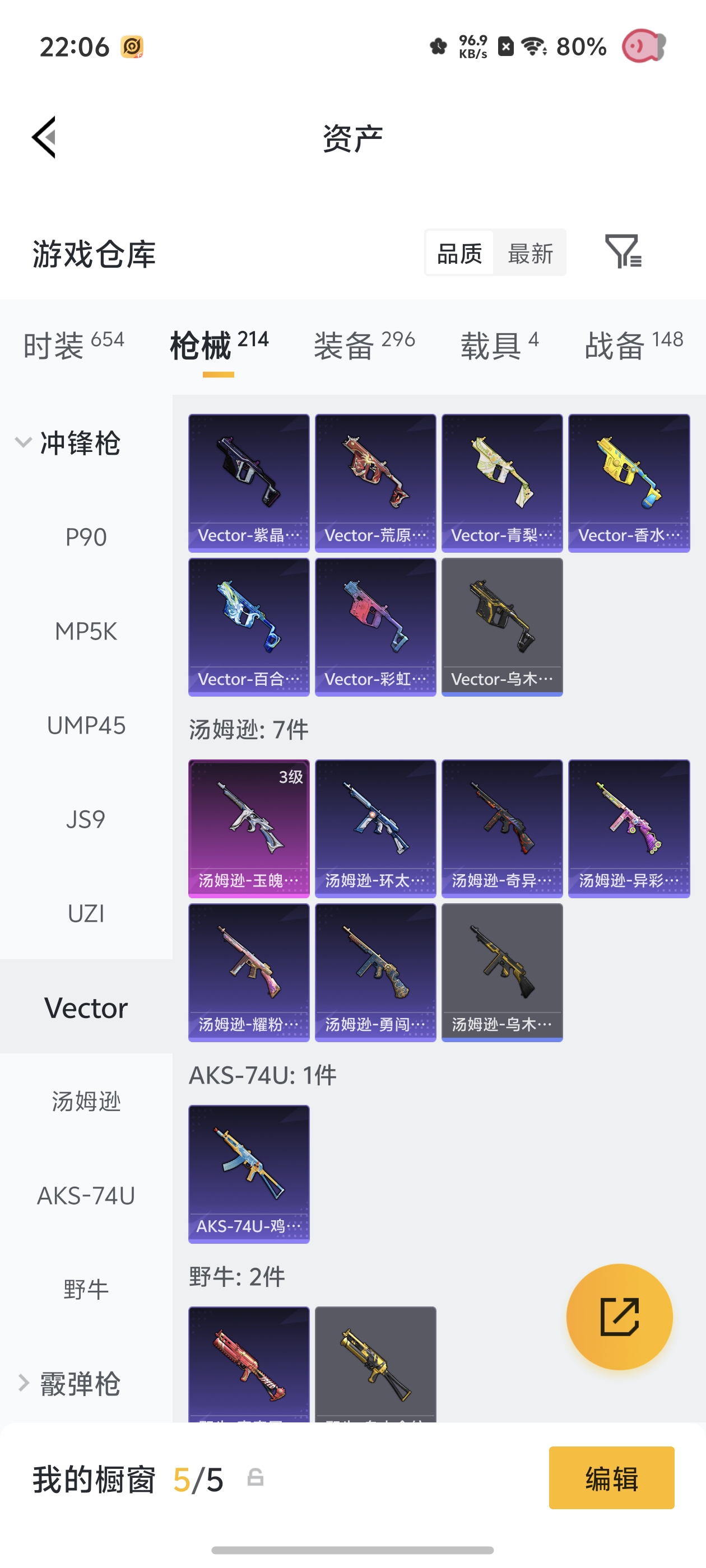Switch to the 战备 148 tab
Screen dimensions: 706x1568
634,345
